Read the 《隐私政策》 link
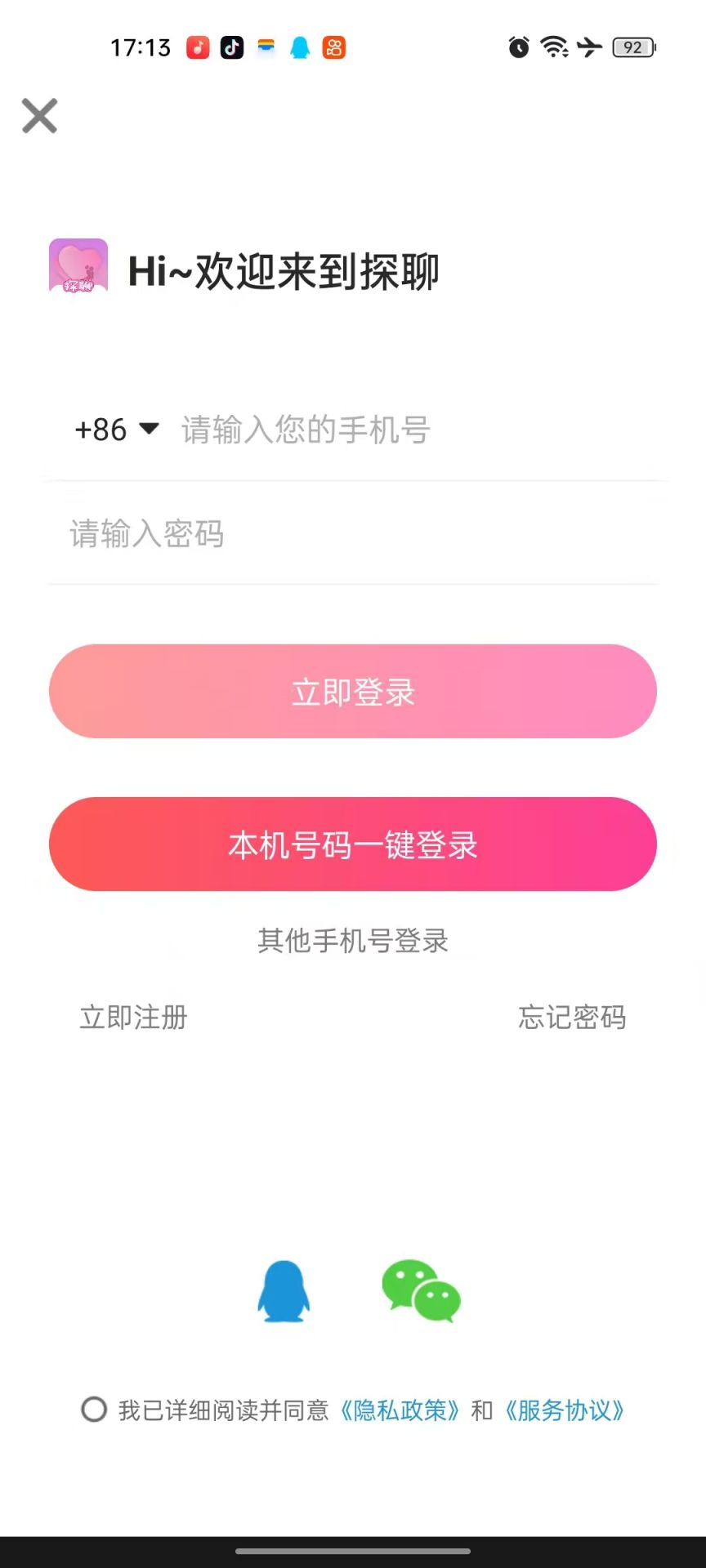This screenshot has height=1568, width=706. click(400, 1410)
